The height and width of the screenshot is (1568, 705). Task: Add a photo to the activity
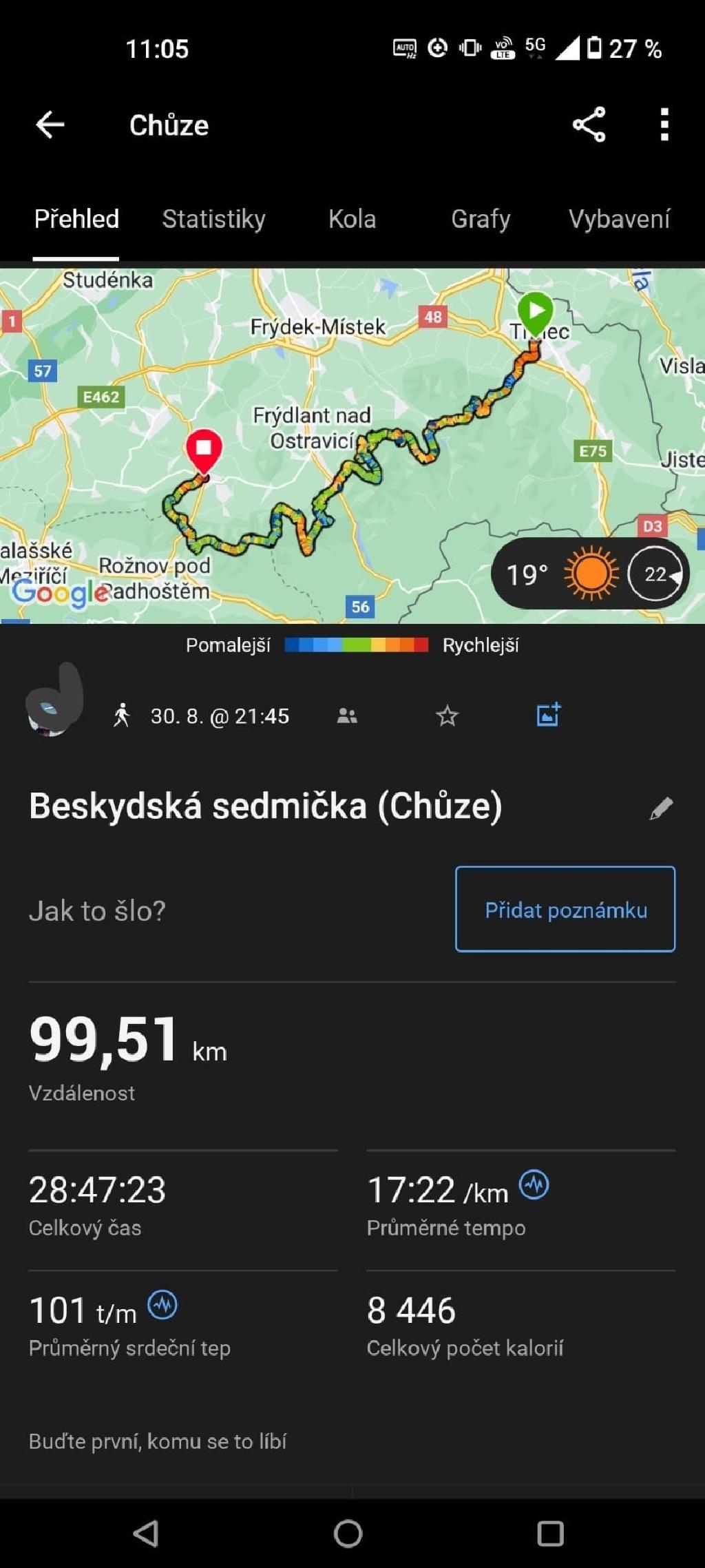[x=548, y=715]
